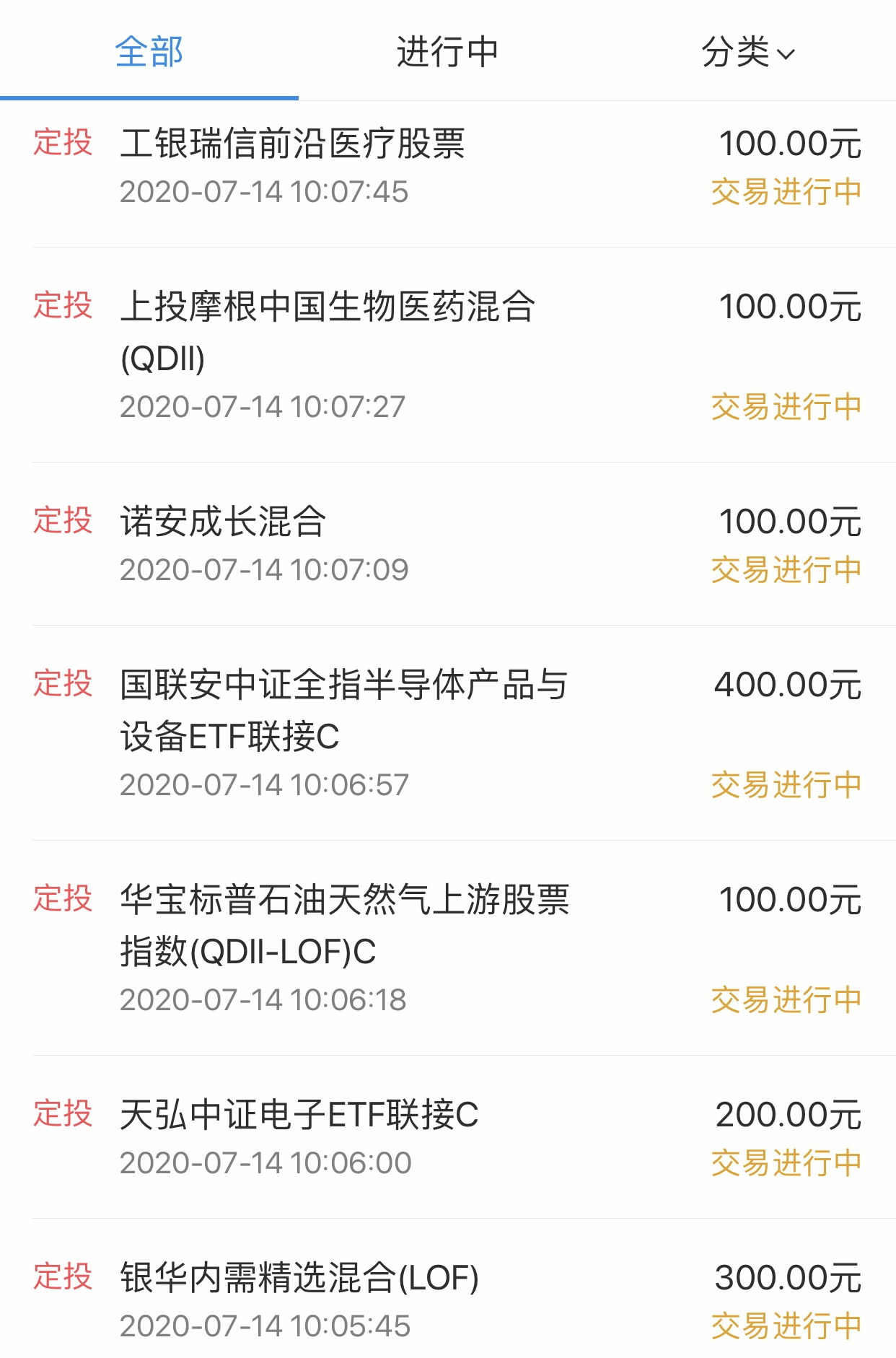Select the 全部 tab
The image size is (896, 1358).
click(148, 52)
